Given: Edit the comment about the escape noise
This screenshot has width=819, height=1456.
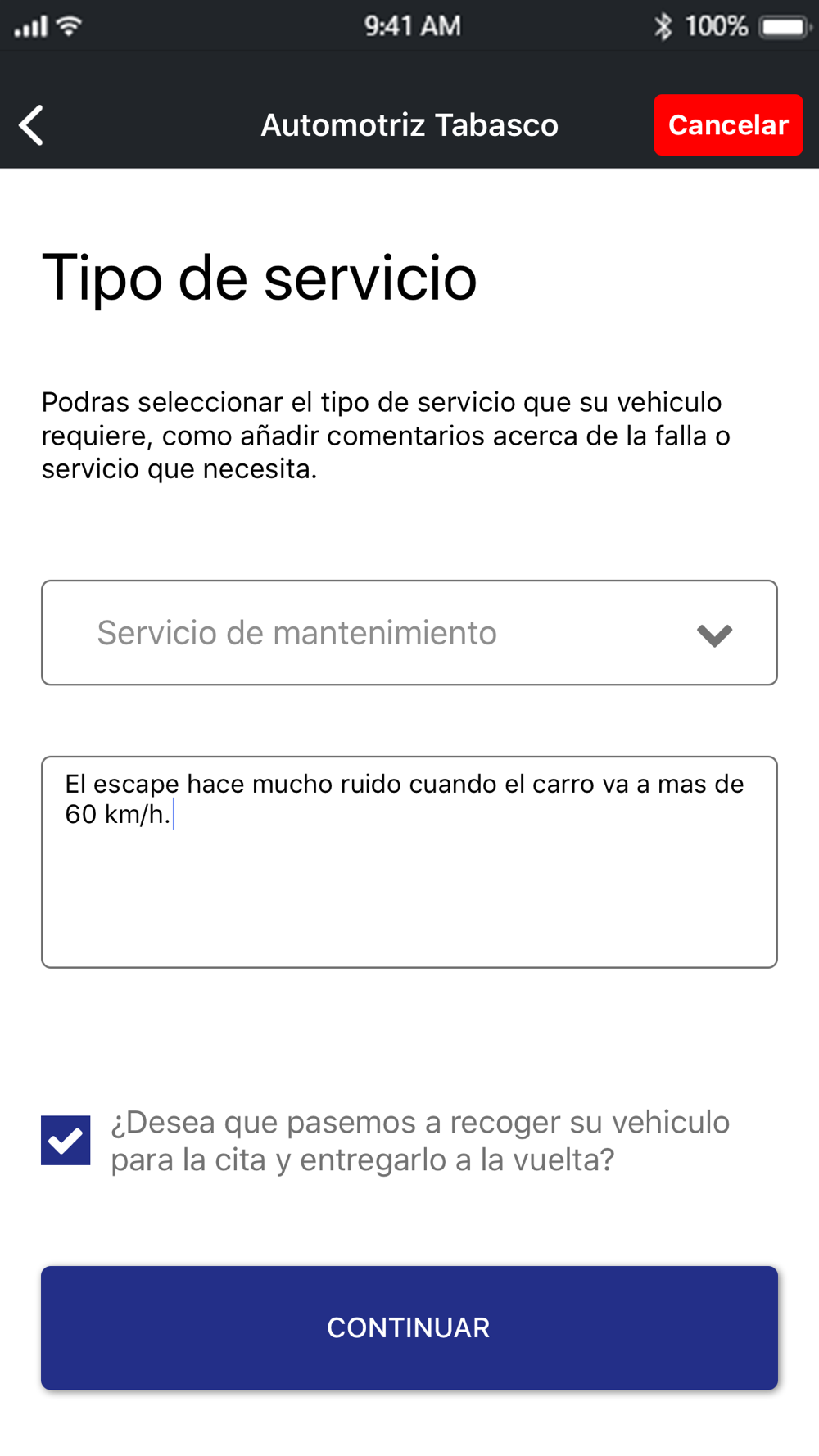Looking at the screenshot, I should pos(409,862).
